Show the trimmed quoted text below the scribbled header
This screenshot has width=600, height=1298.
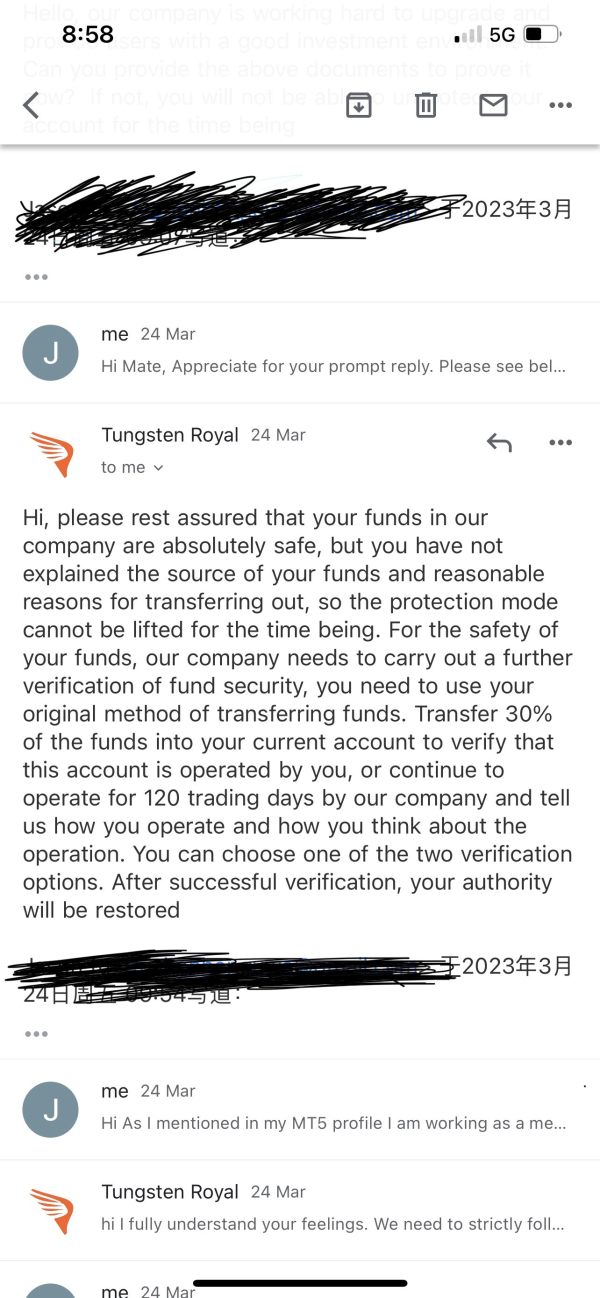coord(36,277)
